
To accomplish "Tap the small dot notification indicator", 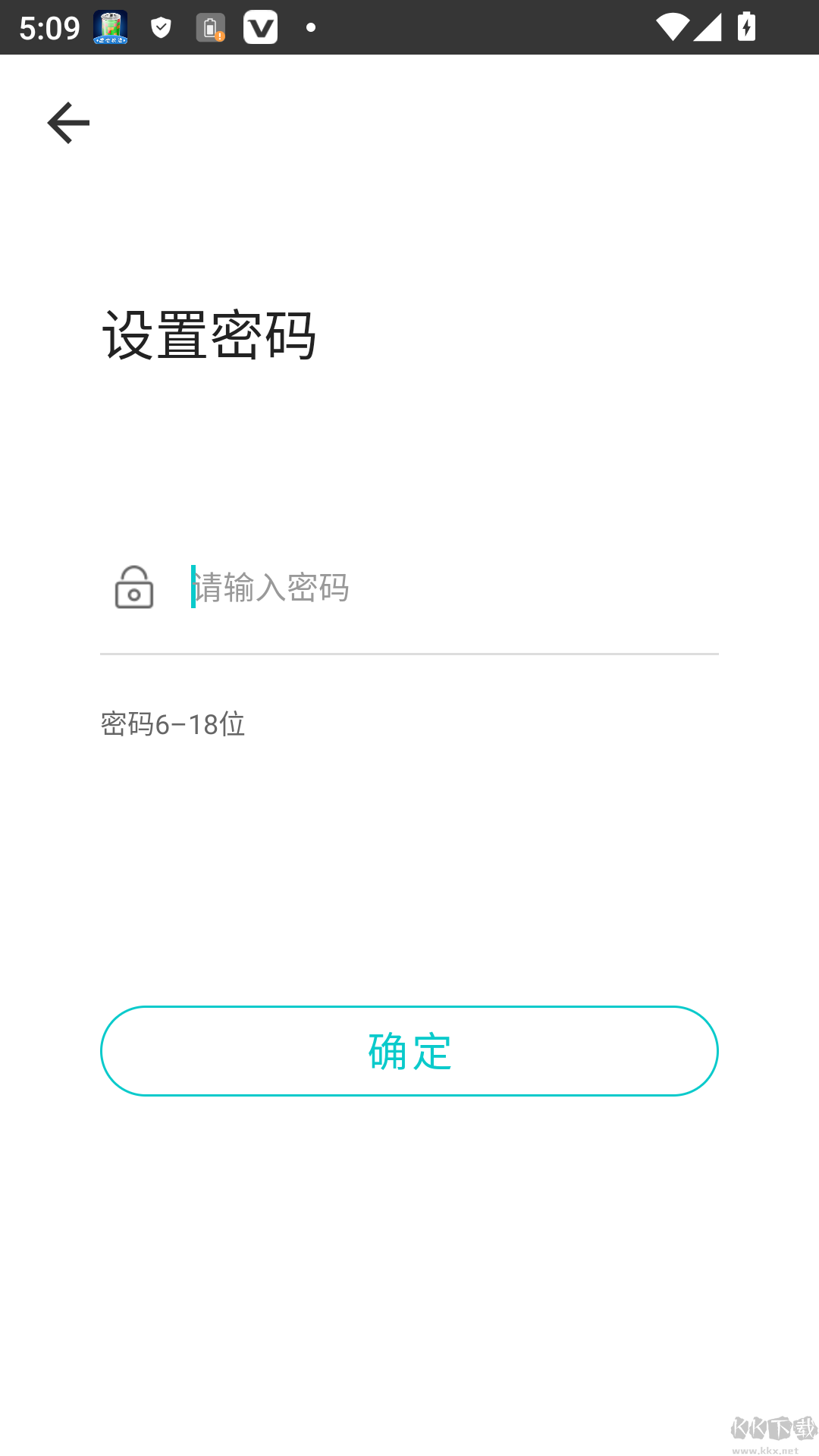I will point(311,27).
